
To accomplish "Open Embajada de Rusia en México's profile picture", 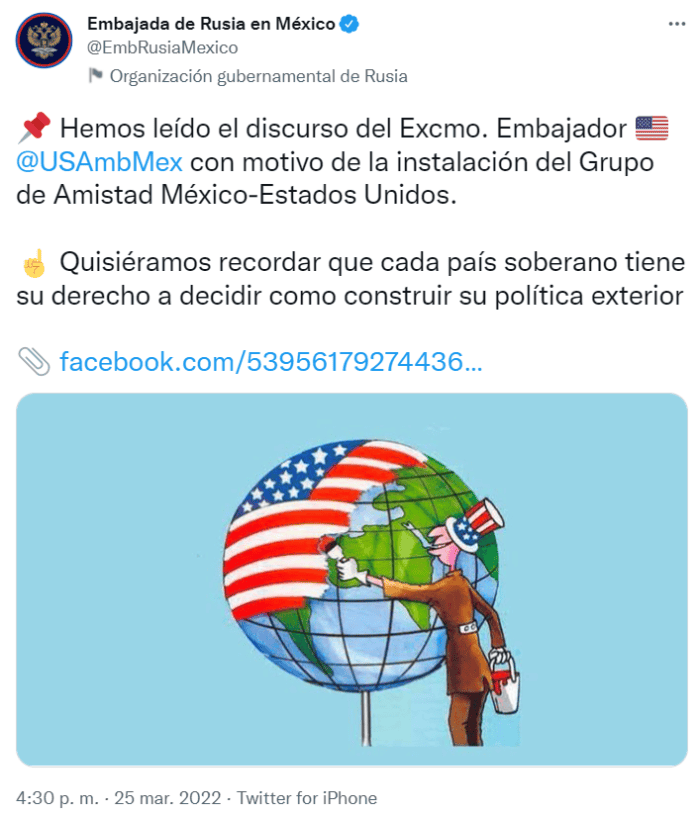I will coord(43,40).
